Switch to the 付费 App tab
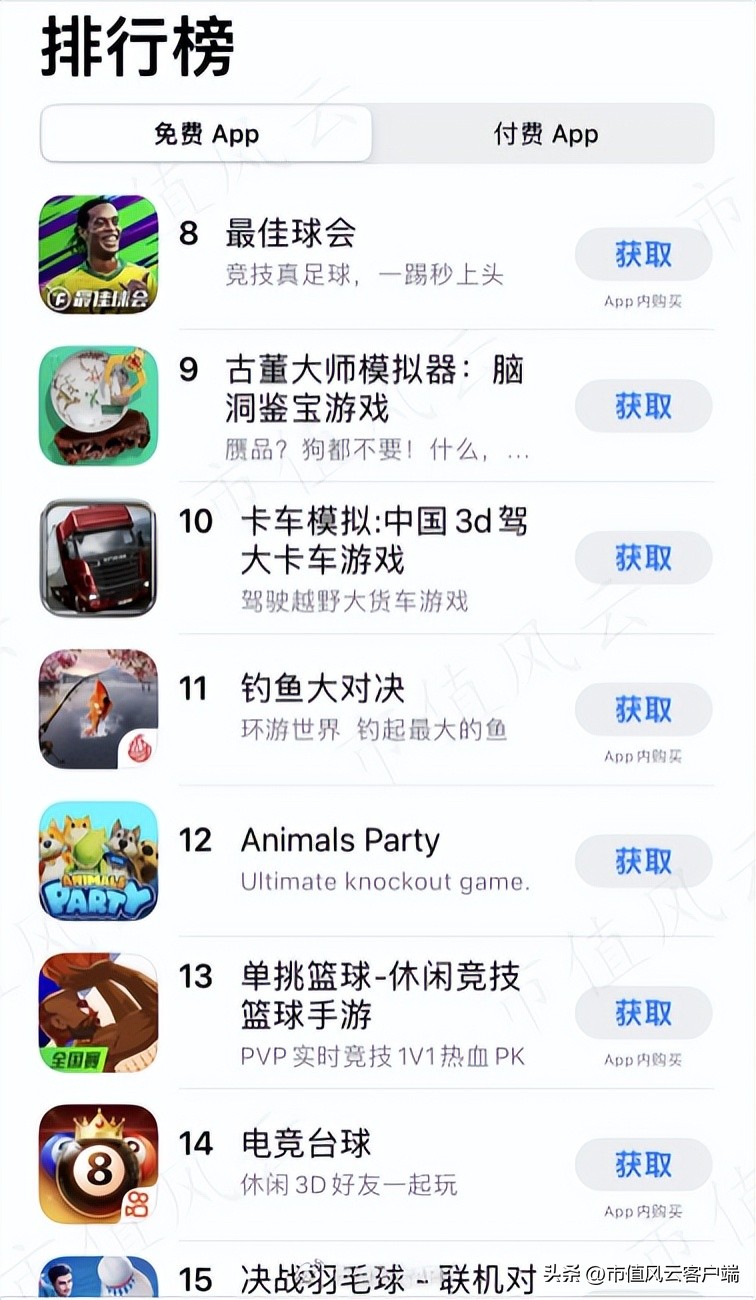 [x=545, y=134]
